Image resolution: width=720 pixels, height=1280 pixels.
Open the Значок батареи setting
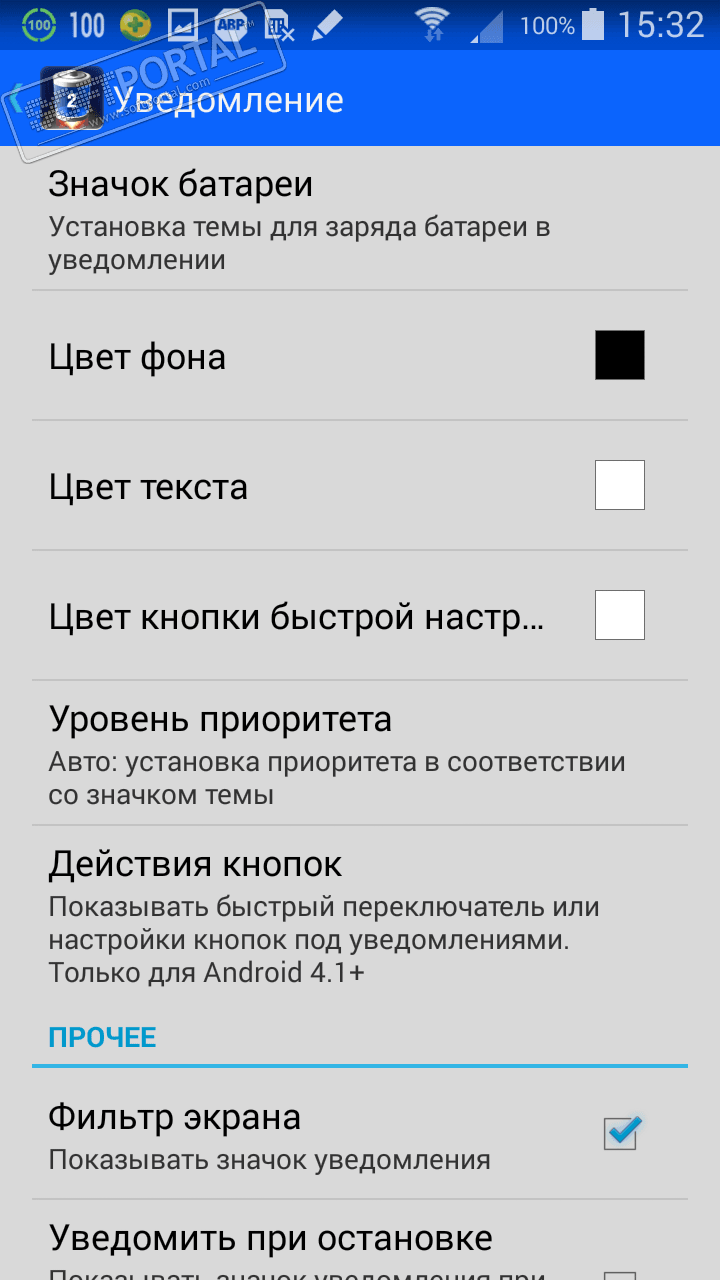300,220
